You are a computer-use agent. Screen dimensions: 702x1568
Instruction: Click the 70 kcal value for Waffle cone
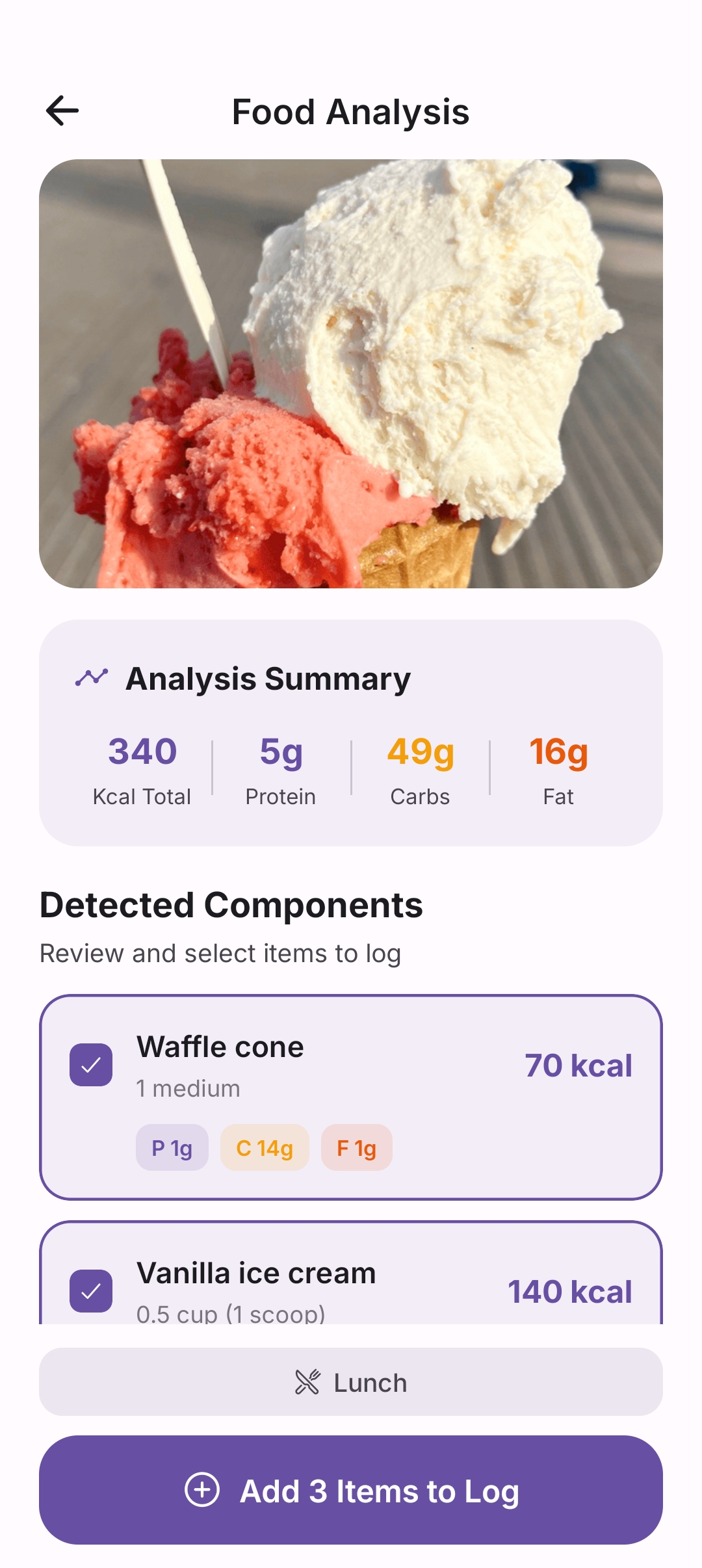click(578, 1065)
